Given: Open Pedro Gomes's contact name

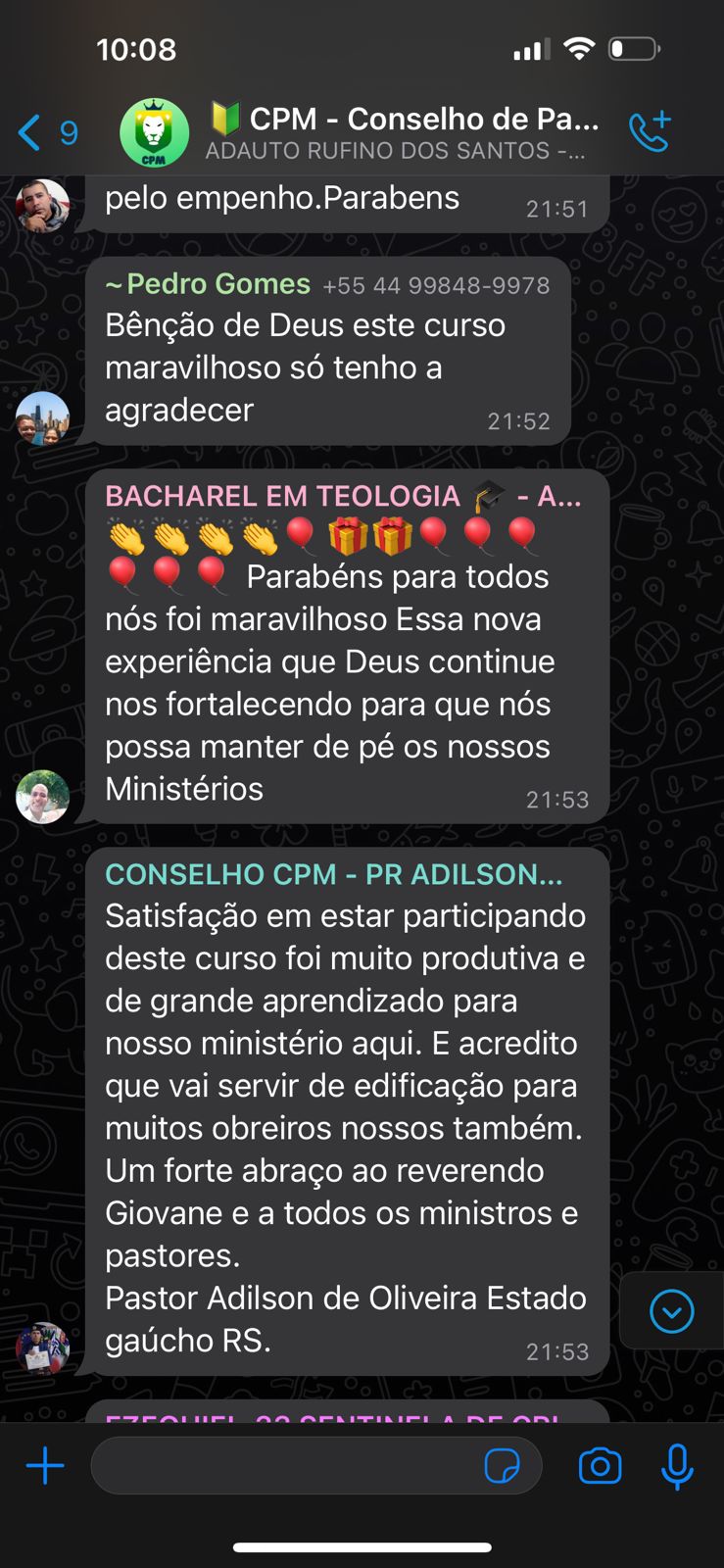Looking at the screenshot, I should coord(217,284).
